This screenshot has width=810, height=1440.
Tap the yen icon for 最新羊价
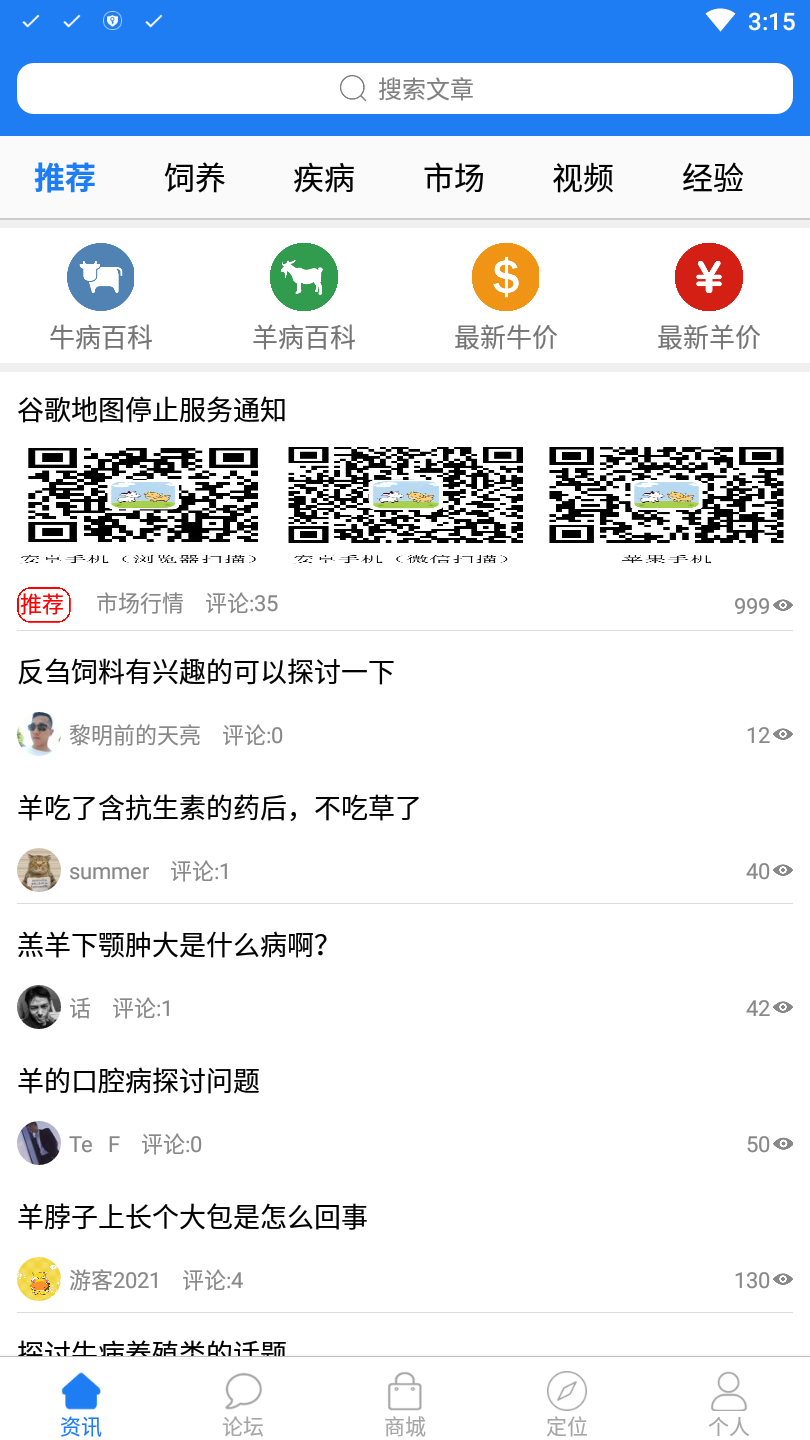[708, 276]
